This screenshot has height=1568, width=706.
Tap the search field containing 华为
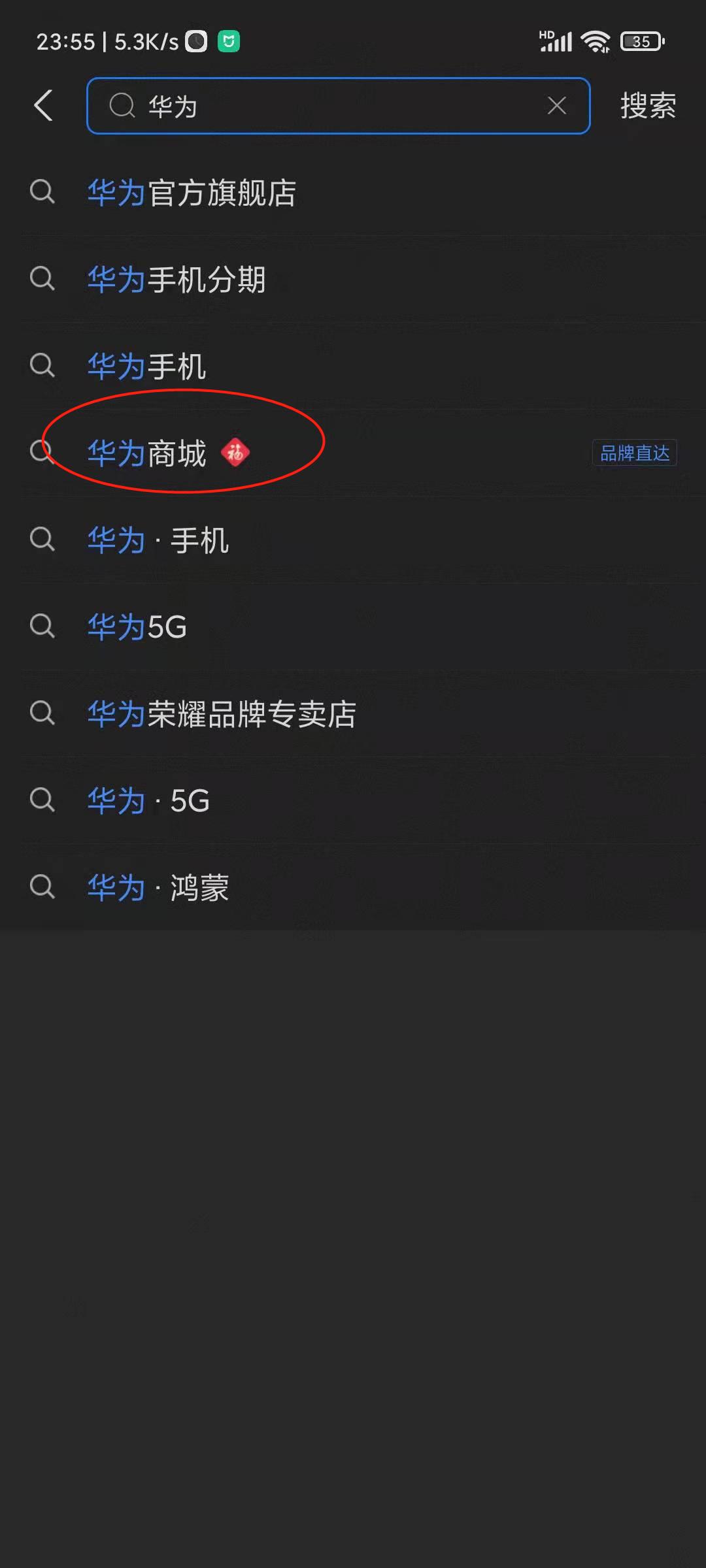tap(327, 106)
